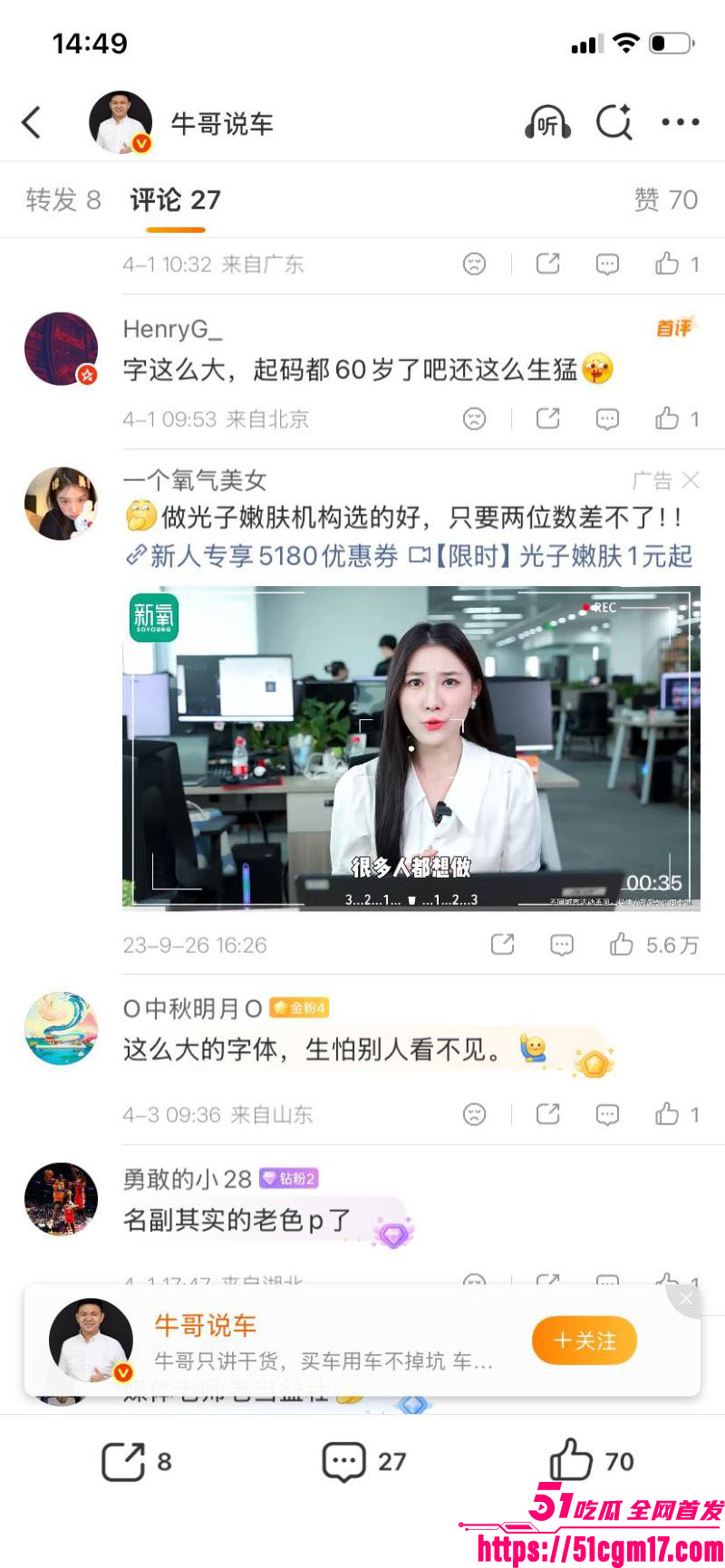Dismiss the 牛哥说车 follow banner with its X
The image size is (725, 1568).
tap(685, 1298)
